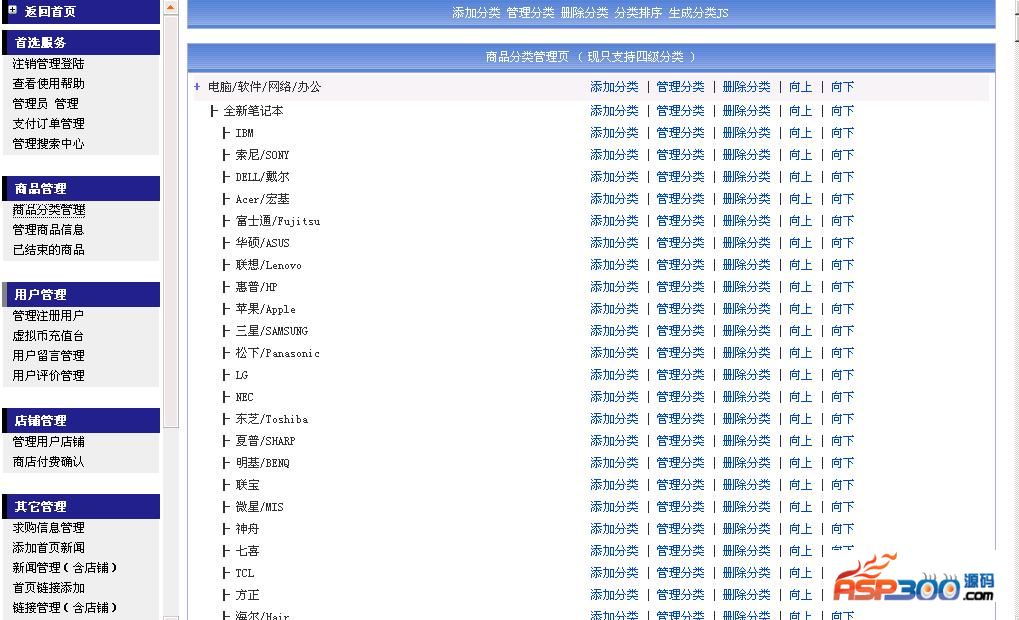Move 苹果/Apple category 向下

(x=842, y=309)
